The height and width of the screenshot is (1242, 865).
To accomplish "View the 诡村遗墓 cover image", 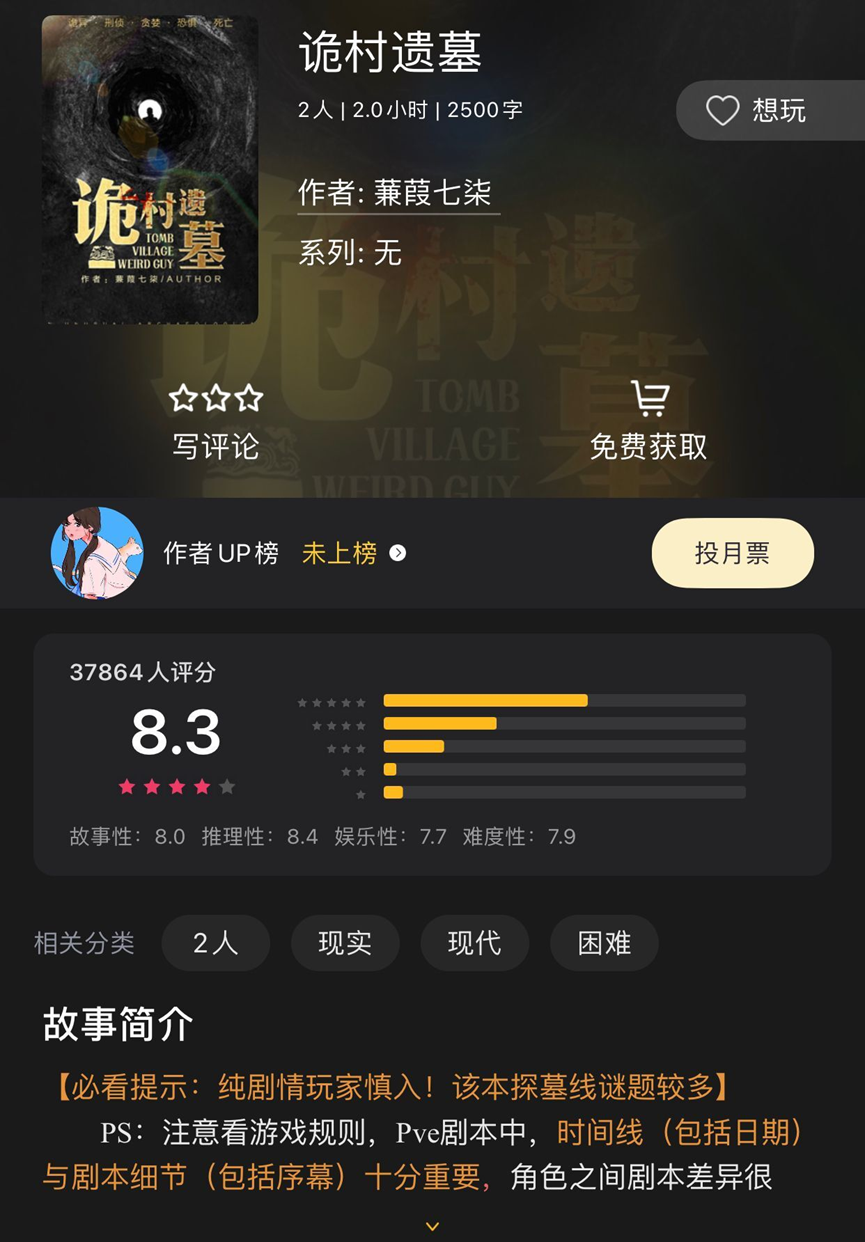I will (x=150, y=170).
